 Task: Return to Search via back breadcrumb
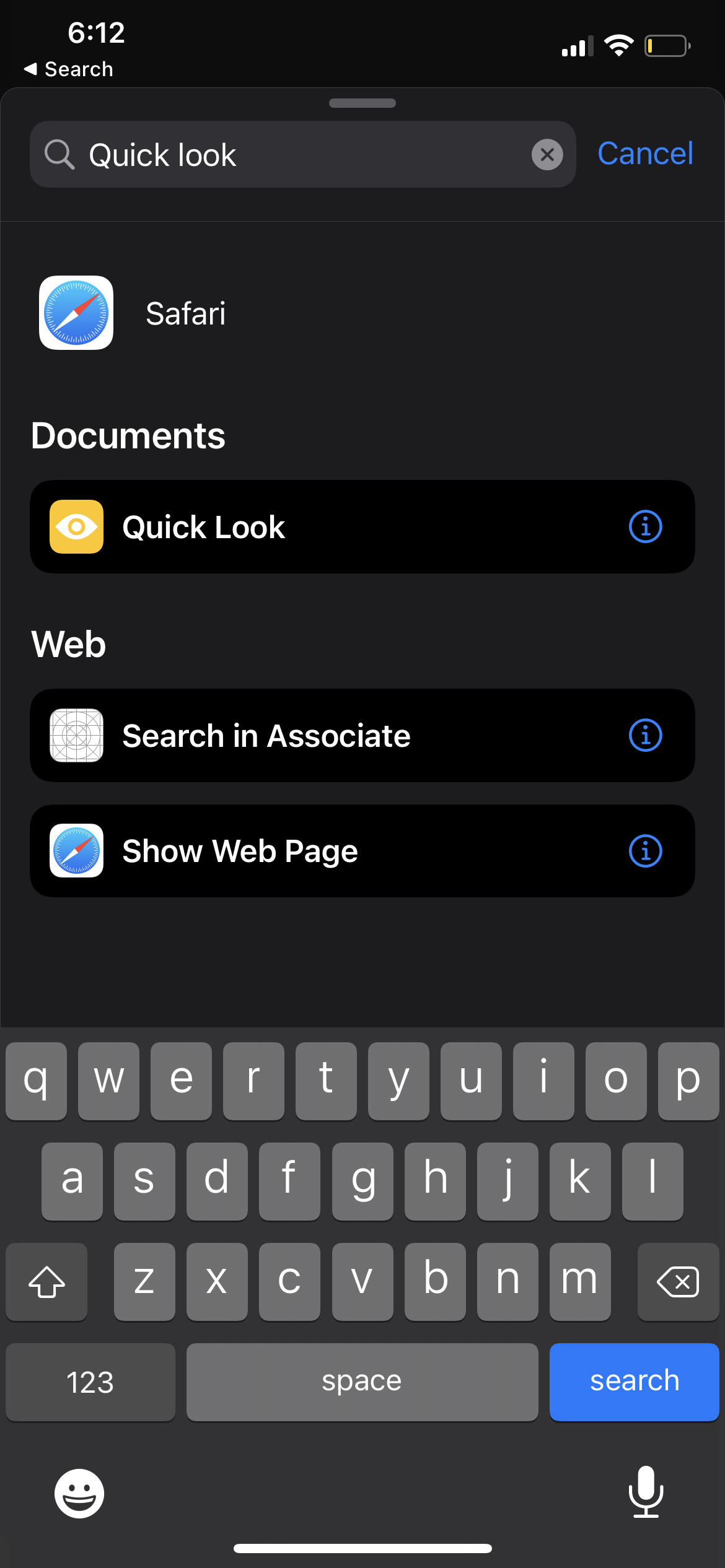pyautogui.click(x=68, y=69)
